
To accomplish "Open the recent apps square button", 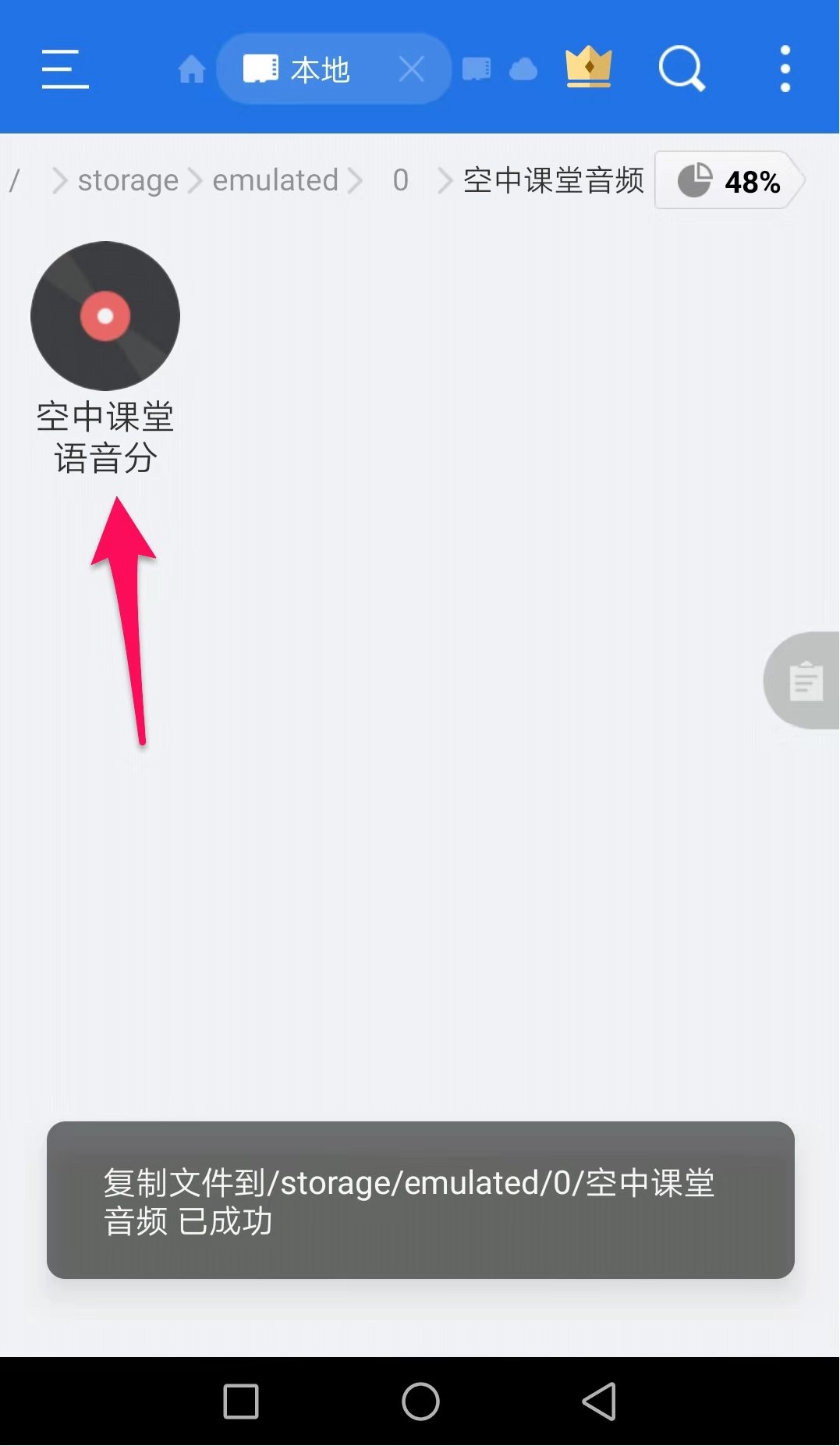I will click(241, 1402).
